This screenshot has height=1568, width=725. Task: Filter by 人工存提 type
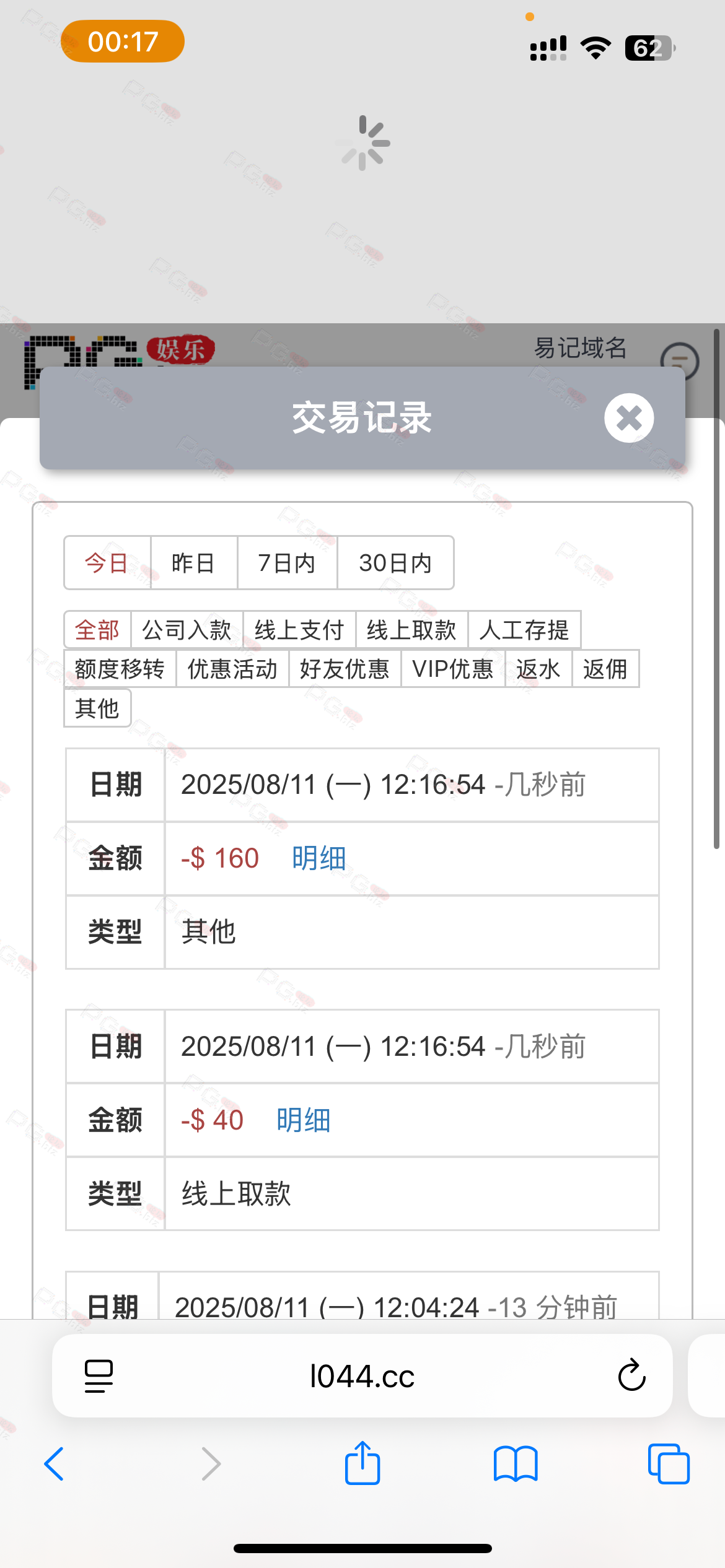pyautogui.click(x=524, y=630)
